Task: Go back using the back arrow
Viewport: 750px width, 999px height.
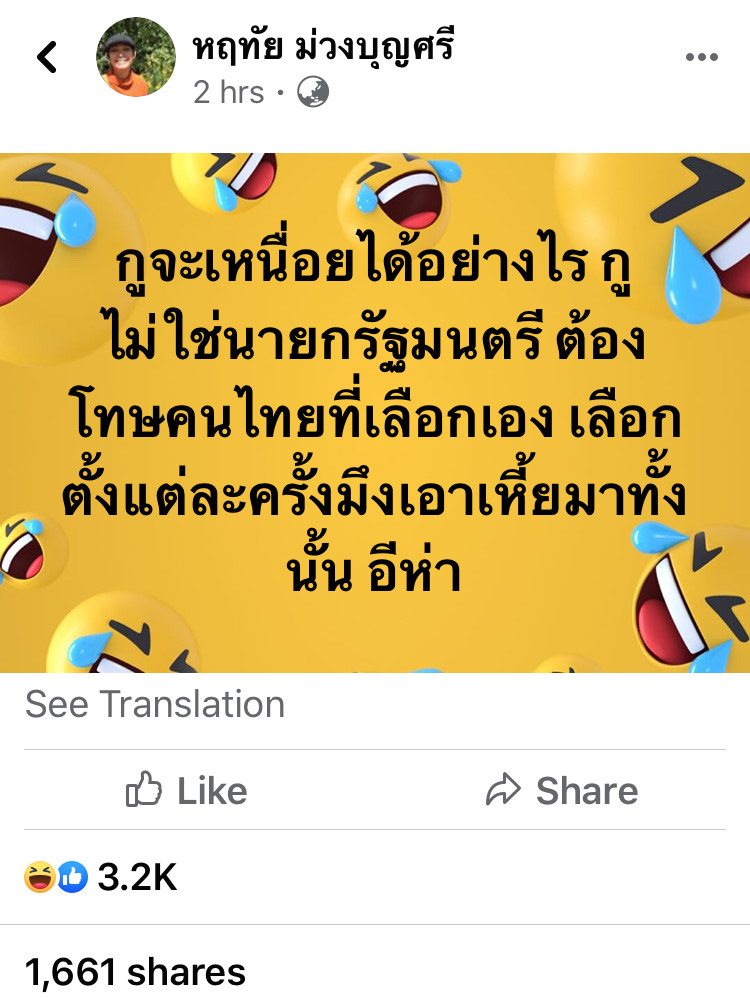Action: [x=47, y=58]
